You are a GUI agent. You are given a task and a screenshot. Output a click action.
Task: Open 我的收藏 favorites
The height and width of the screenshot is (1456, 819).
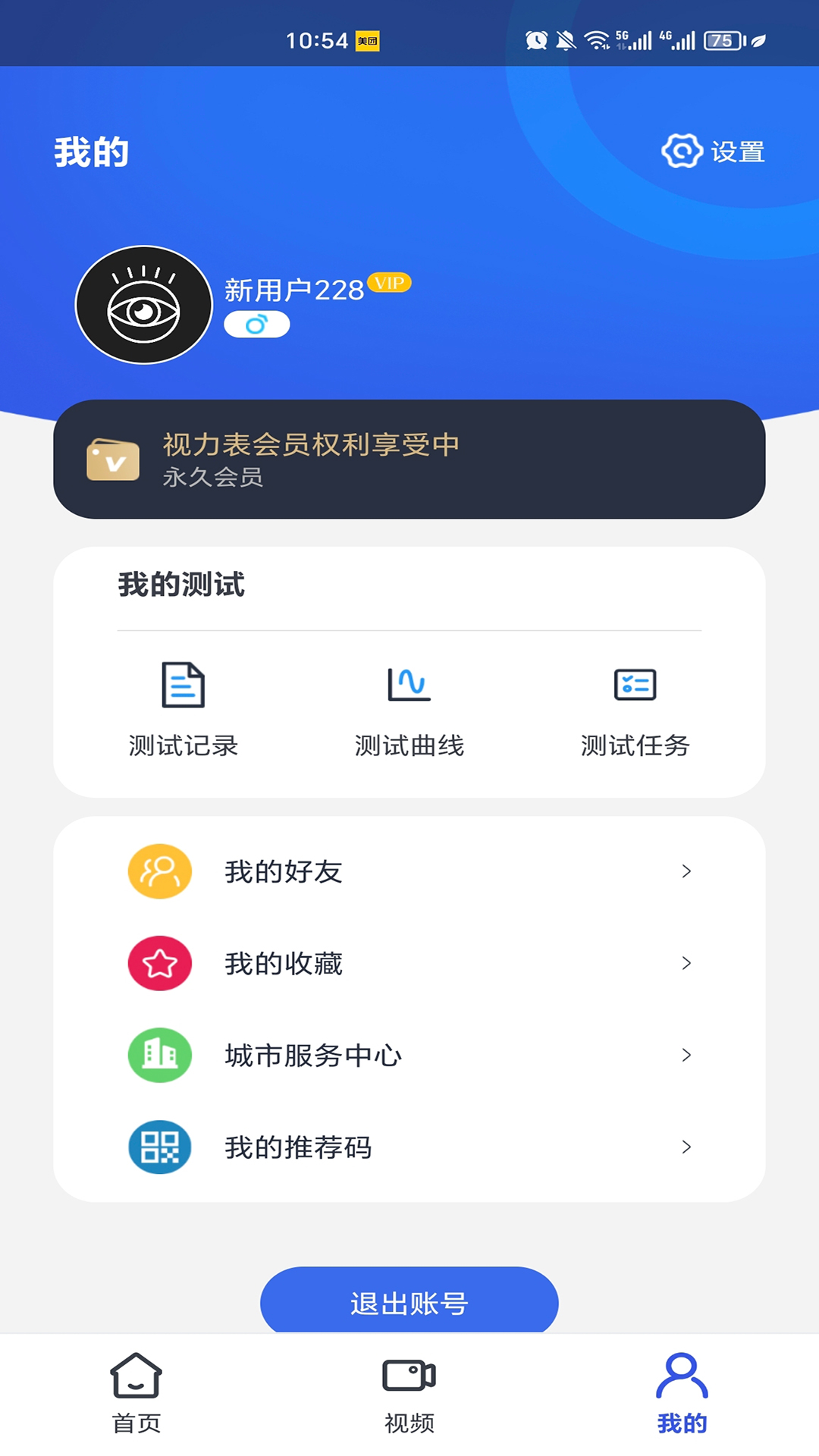(409, 963)
